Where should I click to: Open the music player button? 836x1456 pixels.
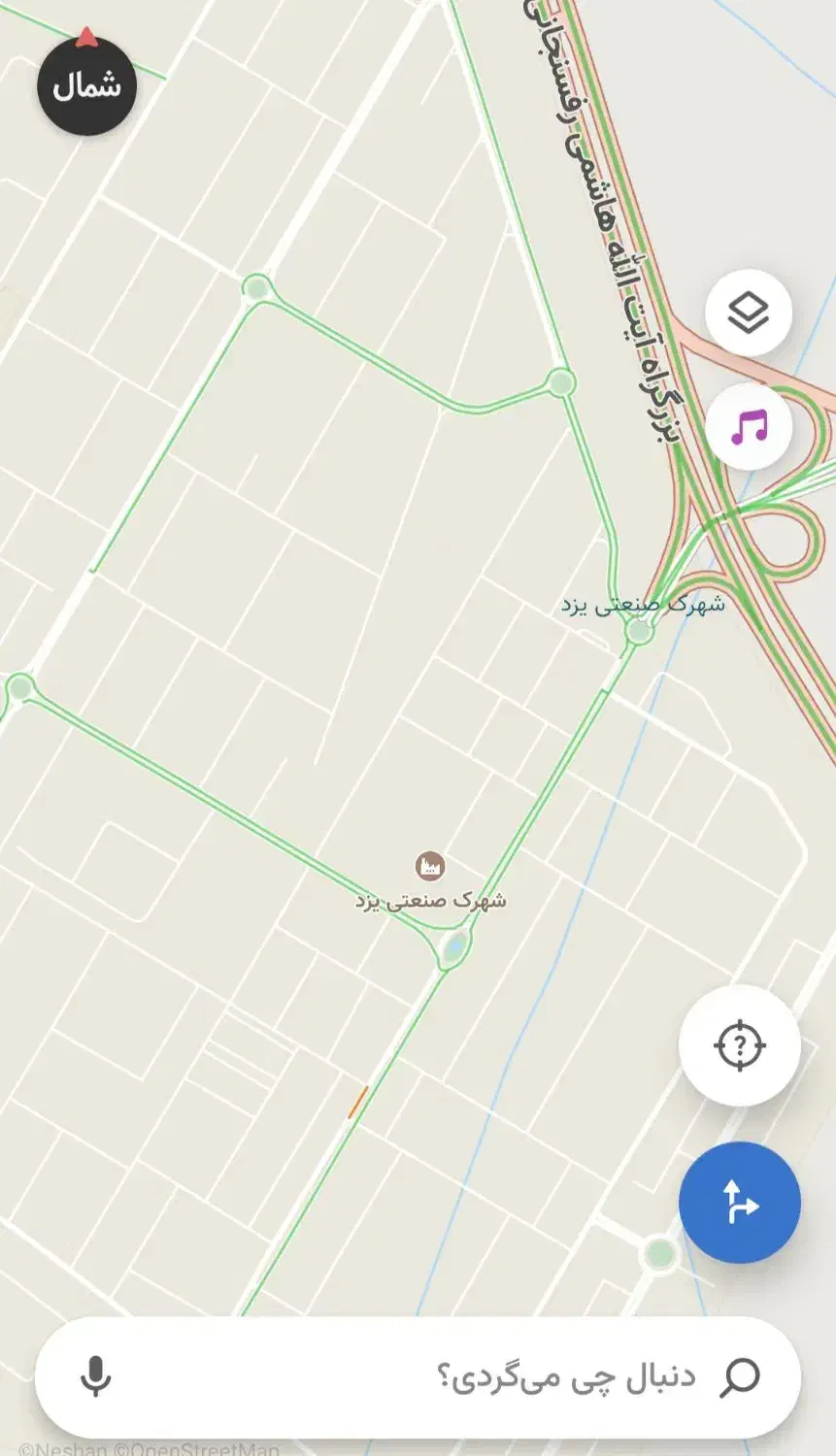748,426
